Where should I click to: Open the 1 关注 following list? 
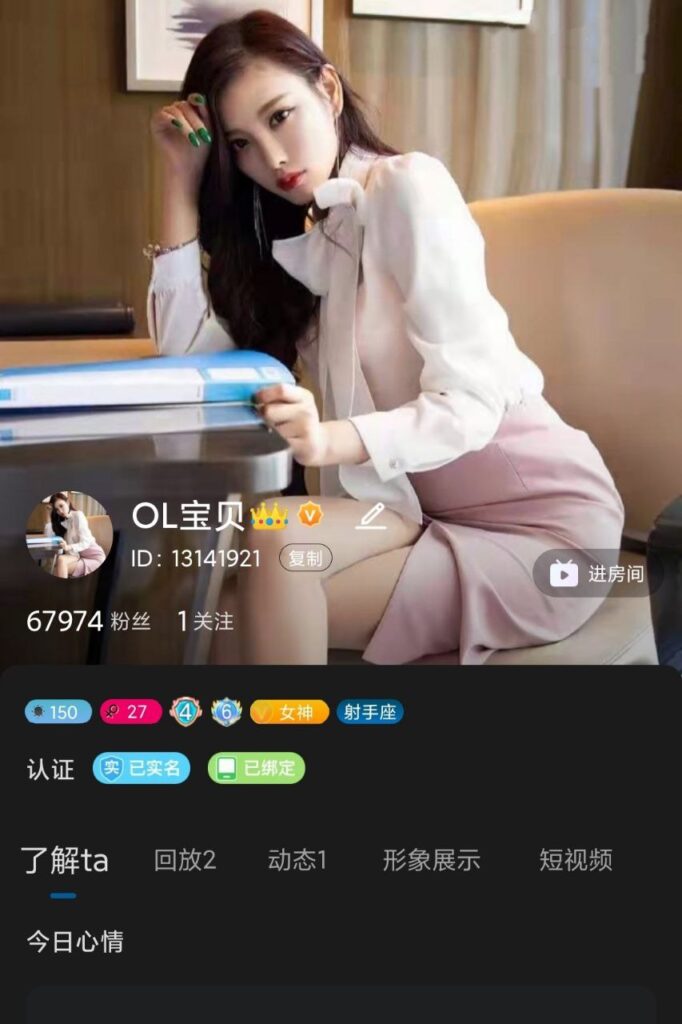tap(205, 621)
